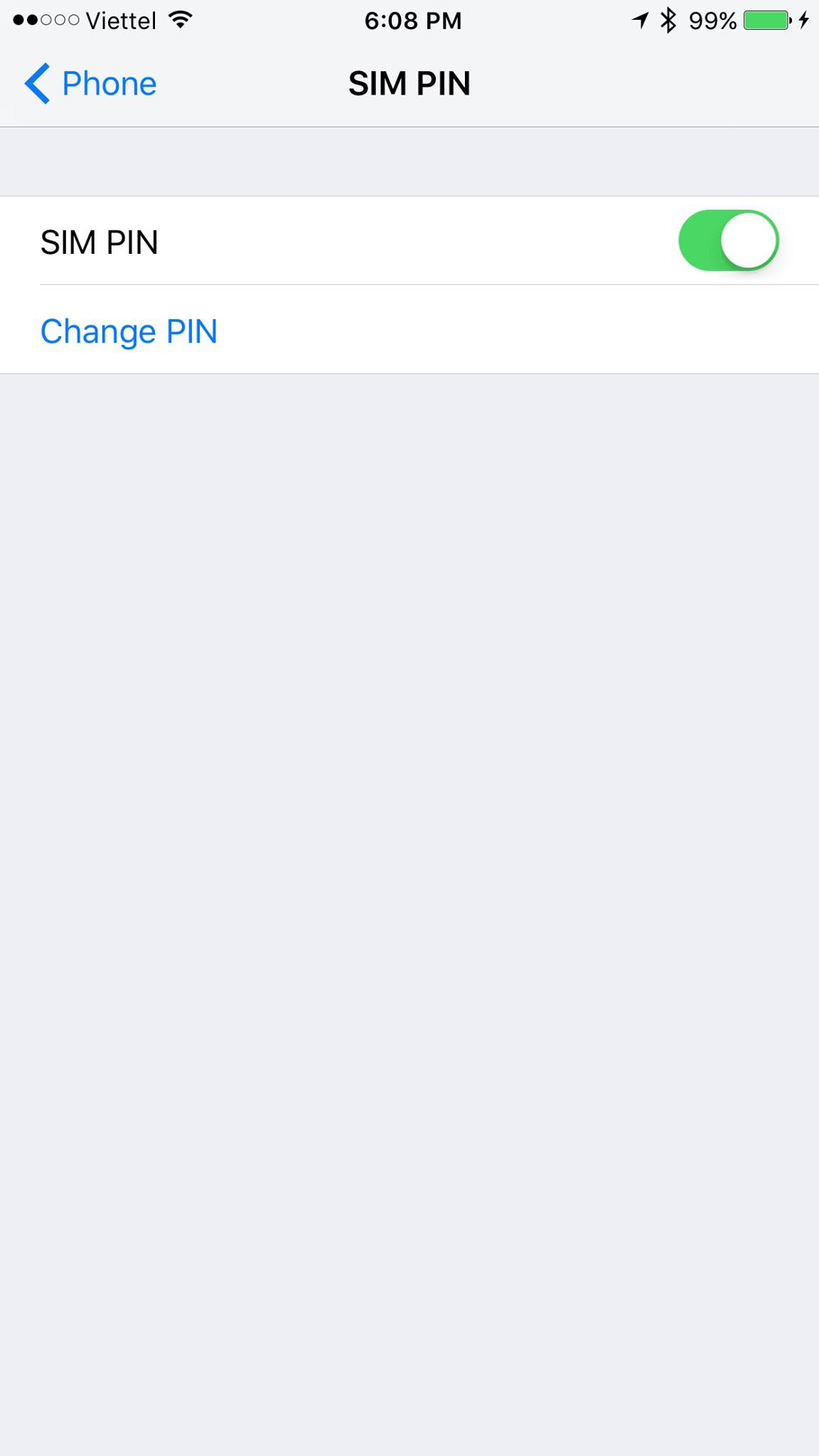The width and height of the screenshot is (819, 1456).
Task: Go back to Phone settings
Action: tap(90, 84)
